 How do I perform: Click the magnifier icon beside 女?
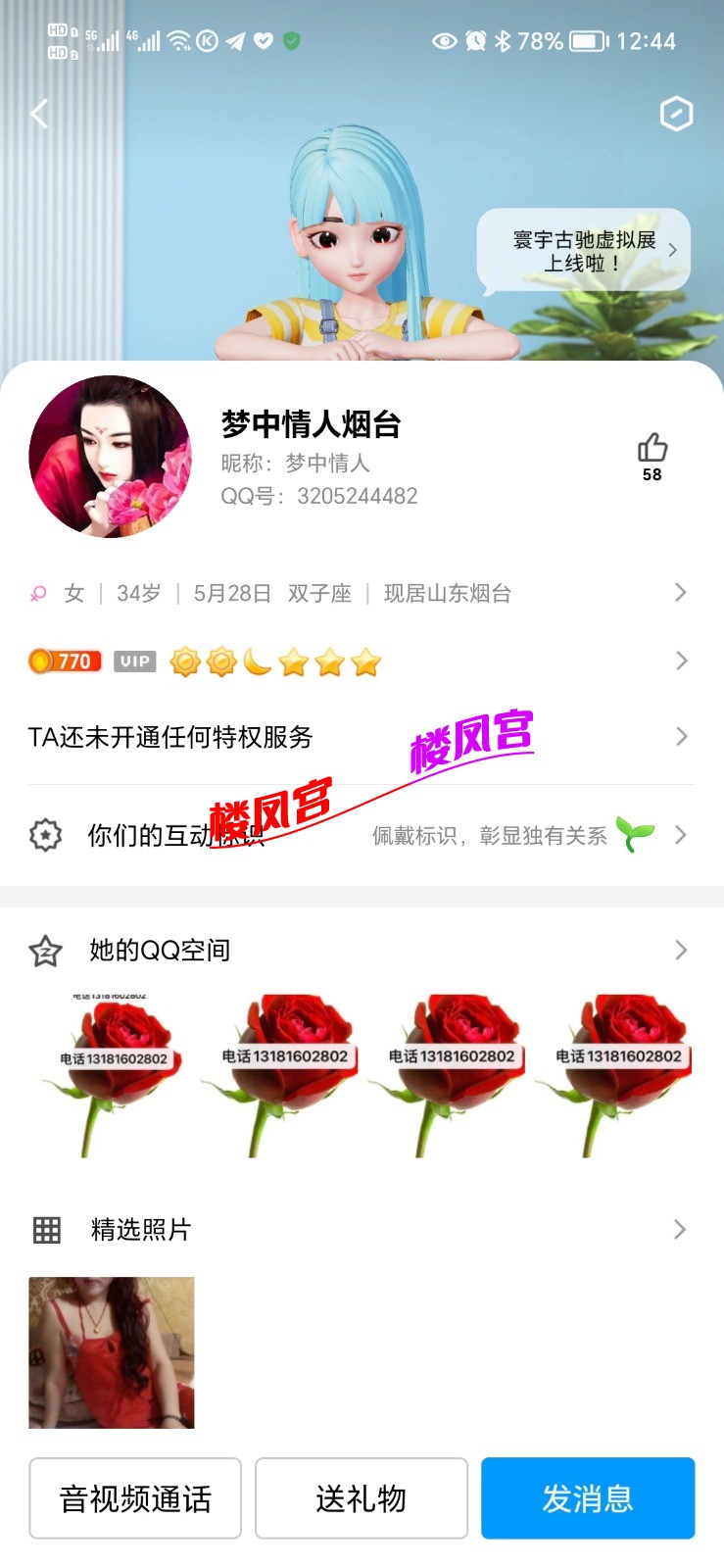click(38, 593)
